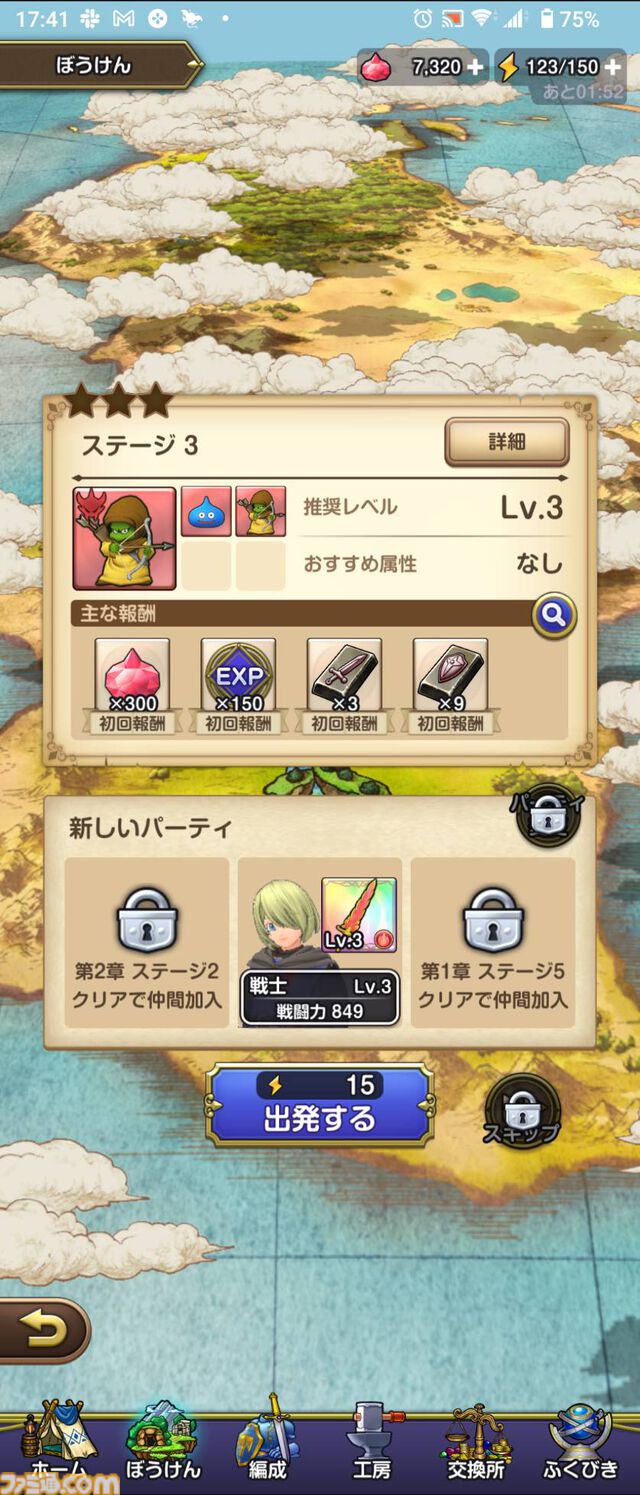Tap the locked 第1章 ステージ5 ally slot
This screenshot has width=640, height=1495.
point(493,942)
